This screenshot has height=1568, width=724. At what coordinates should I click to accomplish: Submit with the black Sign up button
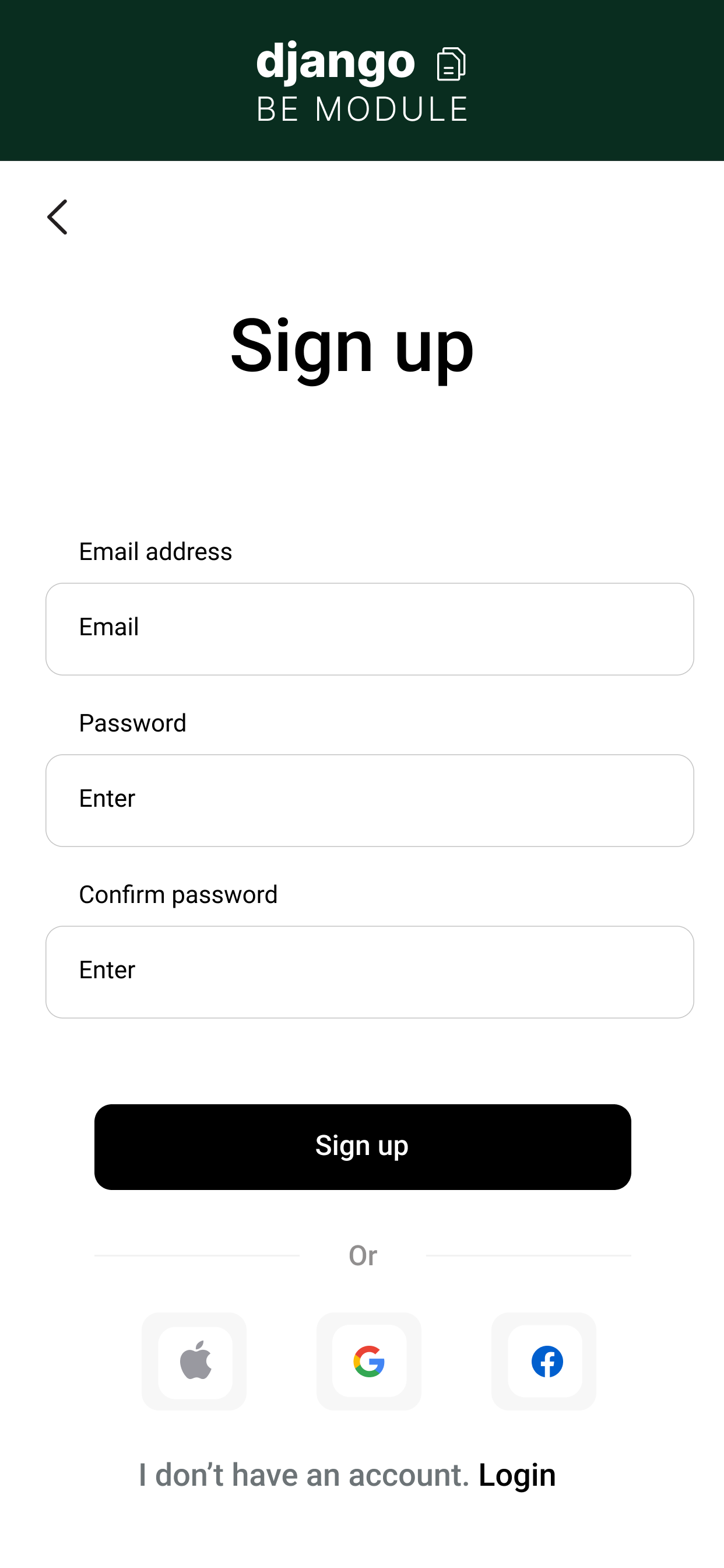click(363, 1147)
